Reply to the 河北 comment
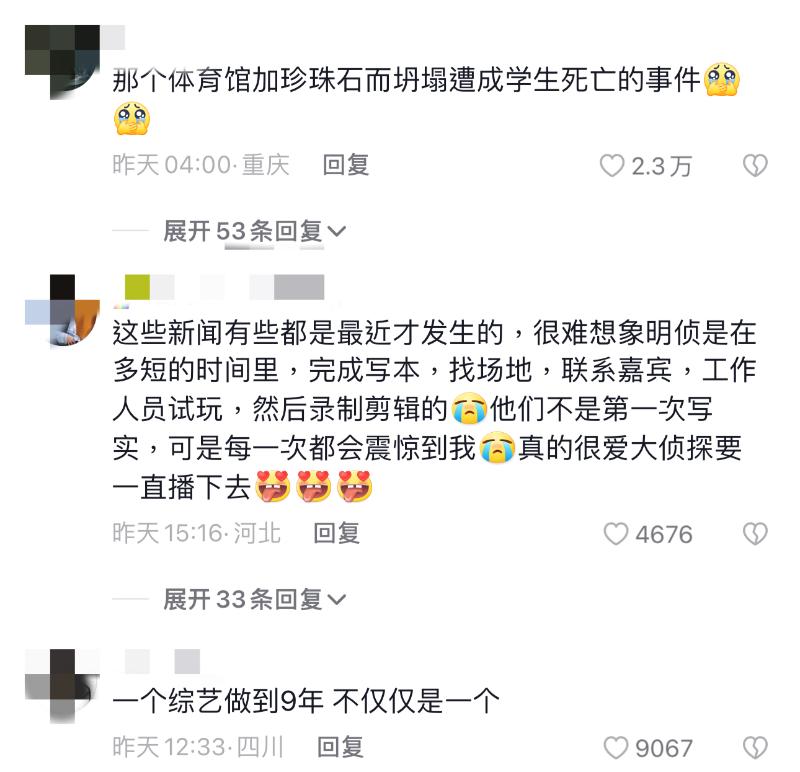The width and height of the screenshot is (800, 772). coord(337,533)
